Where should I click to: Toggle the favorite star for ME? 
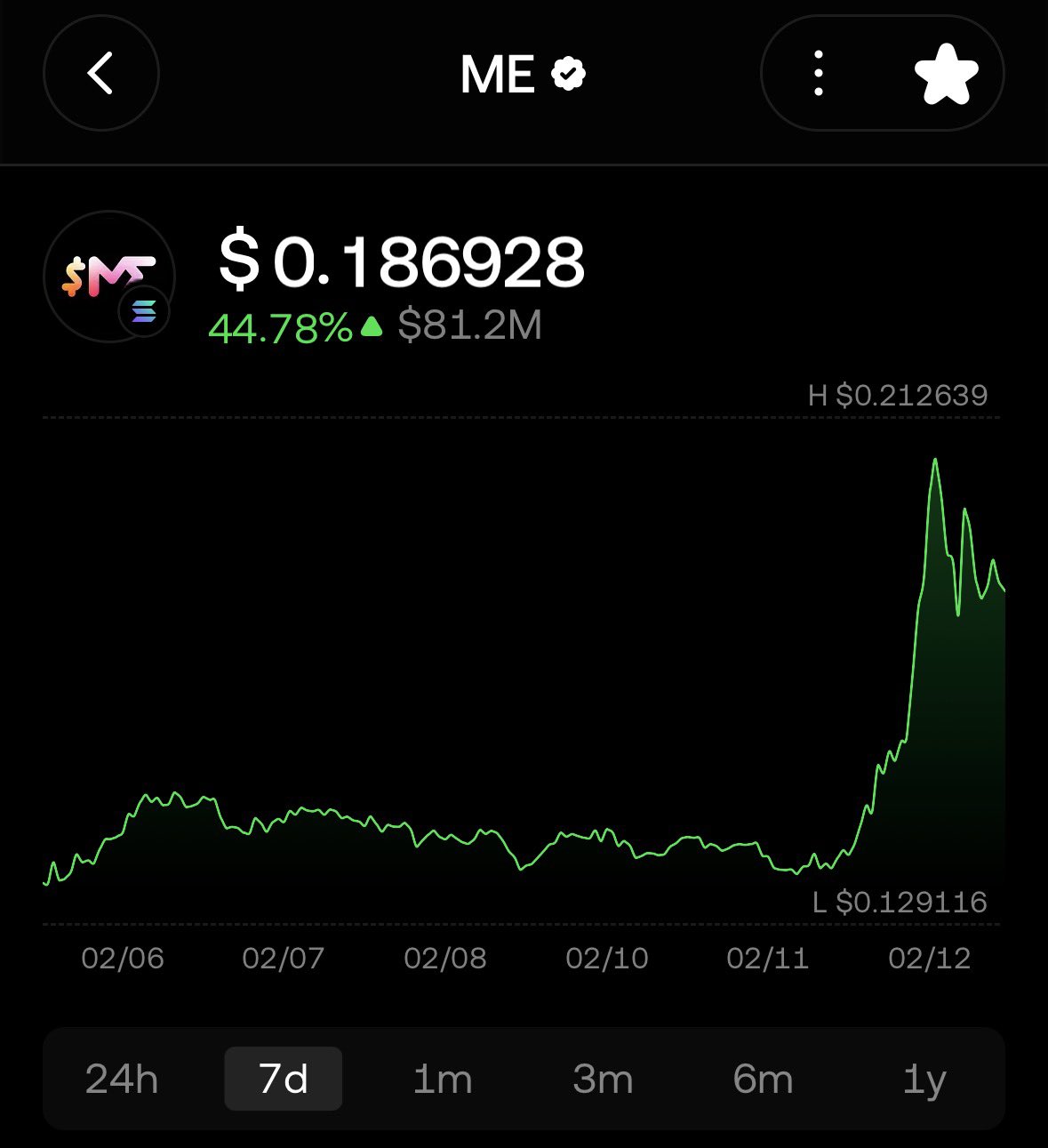[x=946, y=75]
